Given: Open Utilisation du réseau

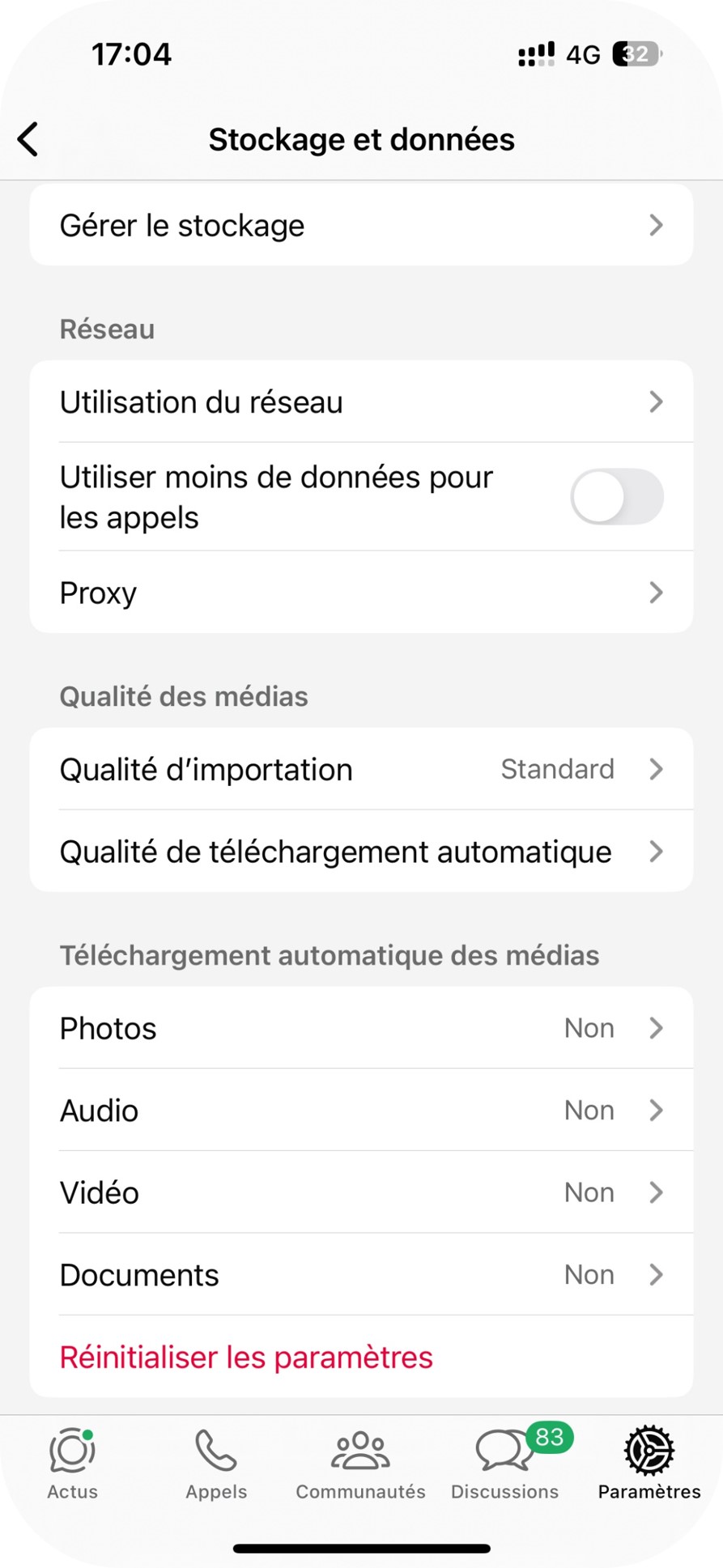Looking at the screenshot, I should point(361,402).
